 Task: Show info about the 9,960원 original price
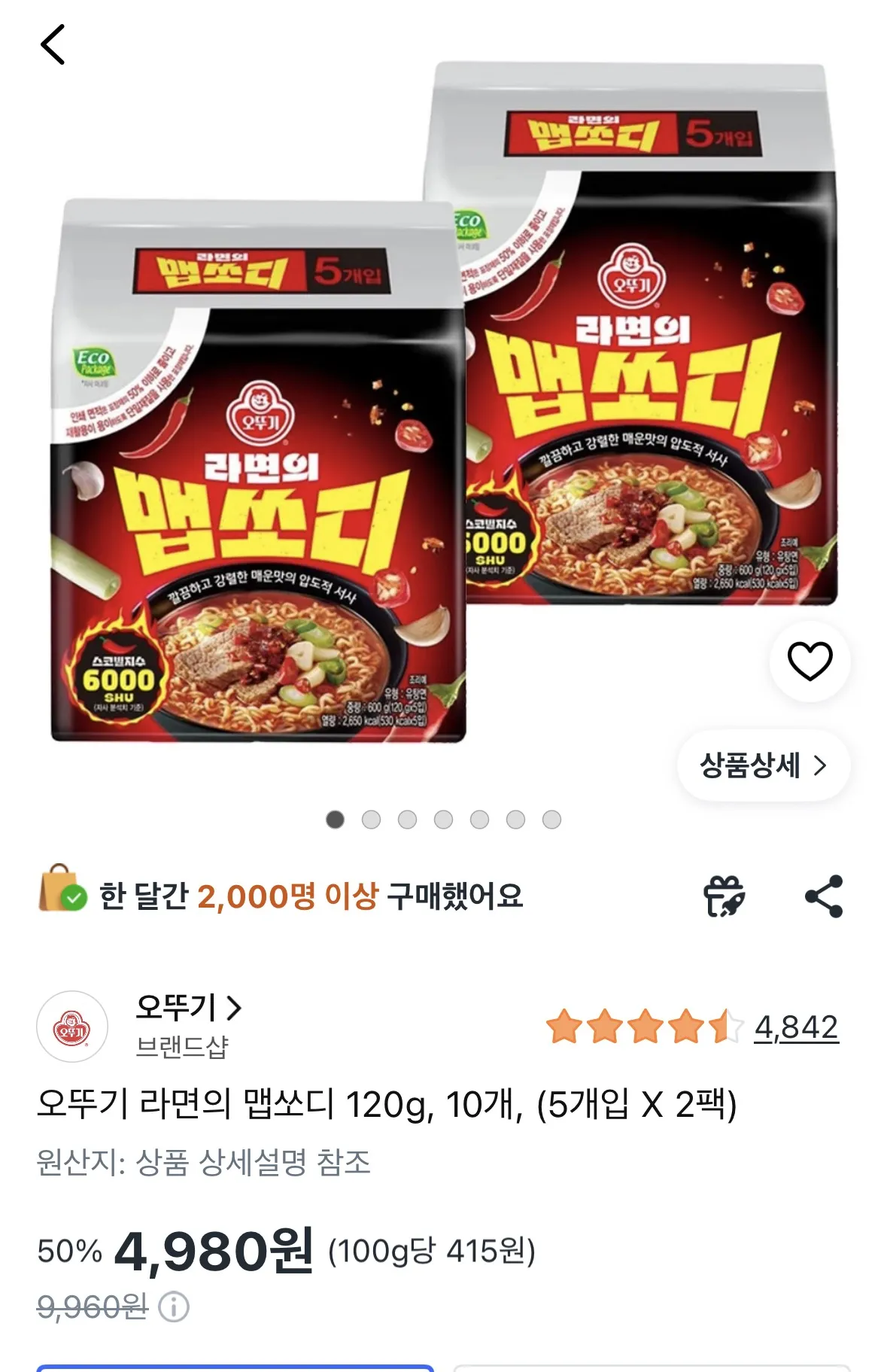click(174, 1307)
